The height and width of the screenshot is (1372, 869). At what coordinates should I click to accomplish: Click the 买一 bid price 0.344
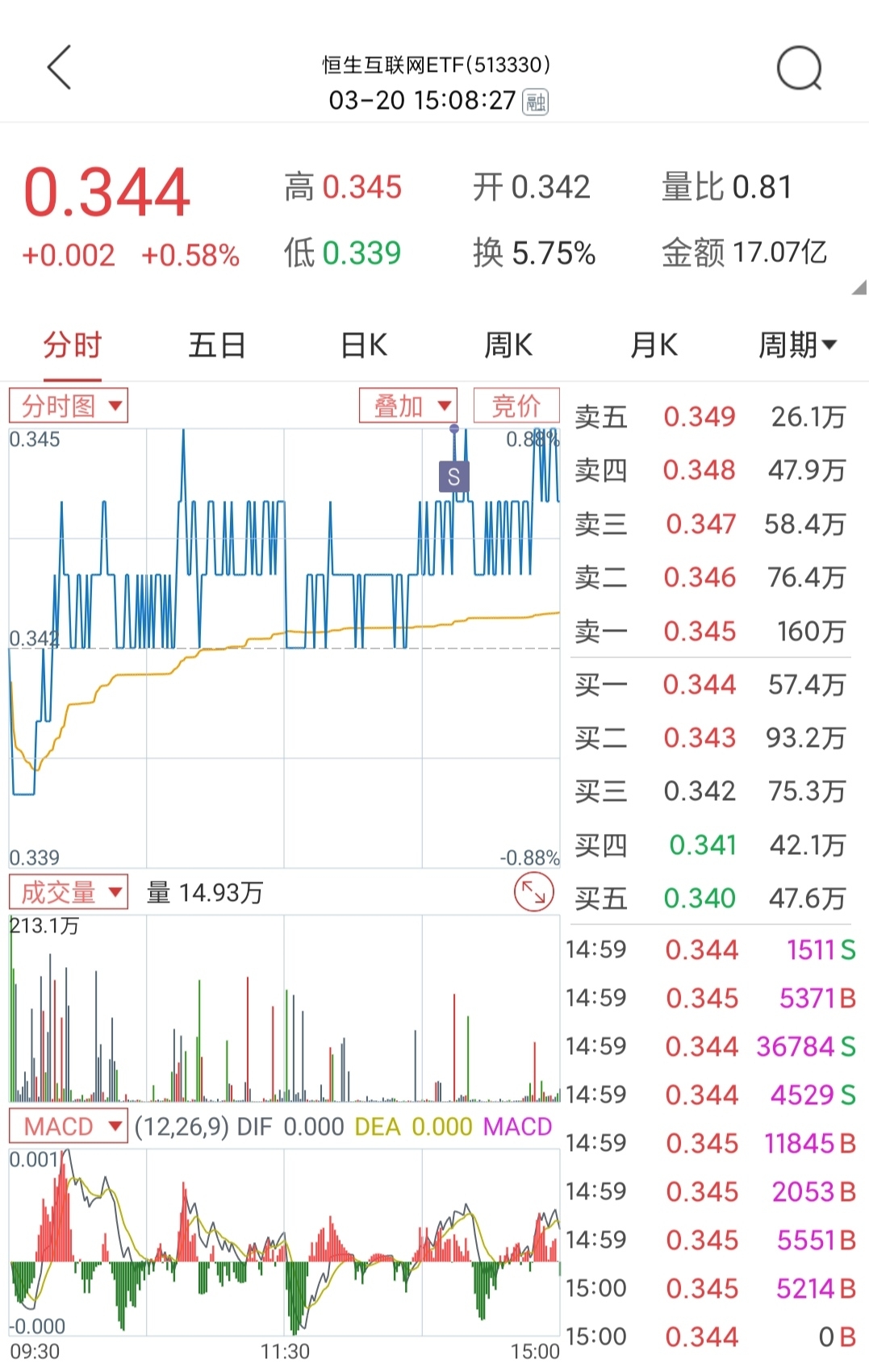point(700,685)
